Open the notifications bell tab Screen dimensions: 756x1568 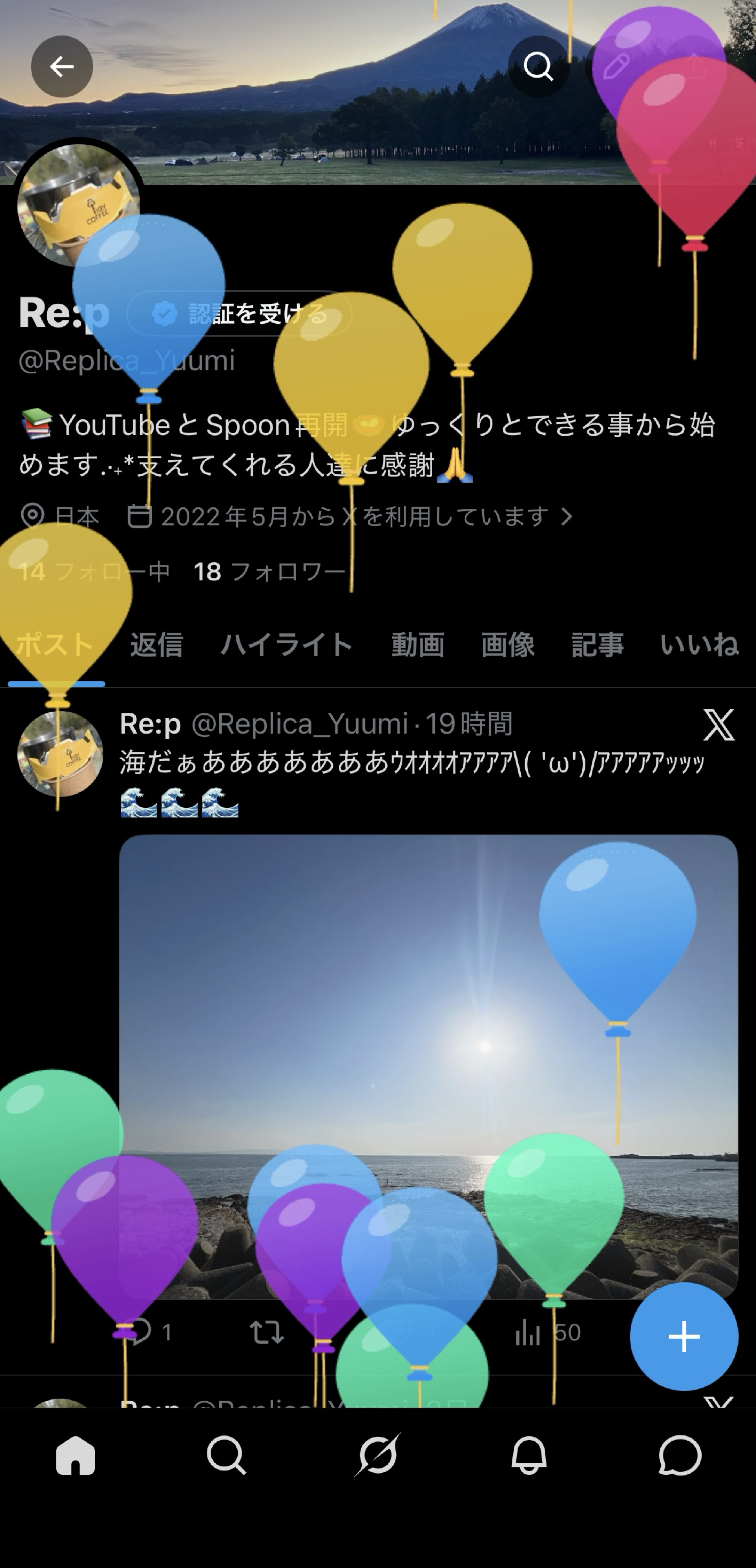(x=528, y=1455)
